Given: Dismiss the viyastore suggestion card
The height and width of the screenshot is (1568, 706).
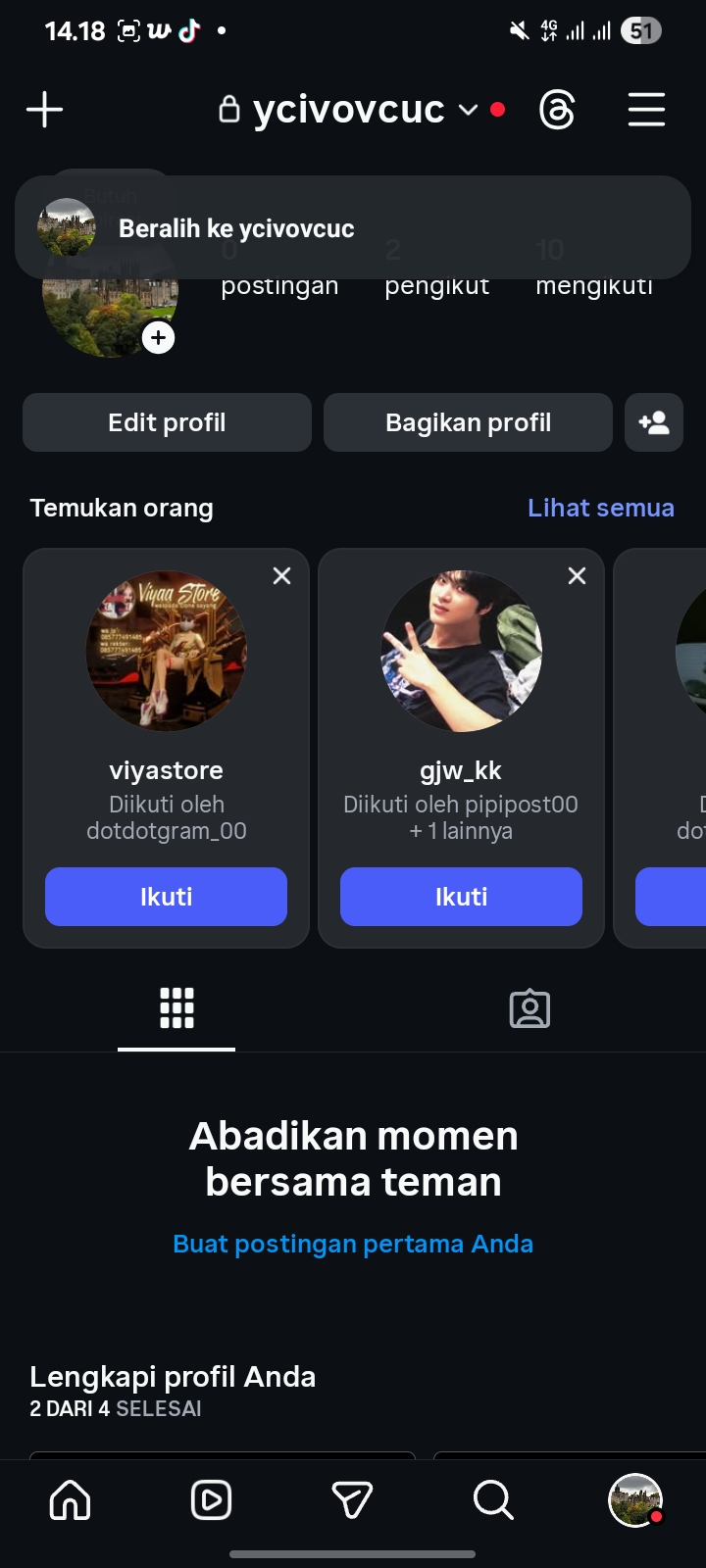Looking at the screenshot, I should 281,576.
